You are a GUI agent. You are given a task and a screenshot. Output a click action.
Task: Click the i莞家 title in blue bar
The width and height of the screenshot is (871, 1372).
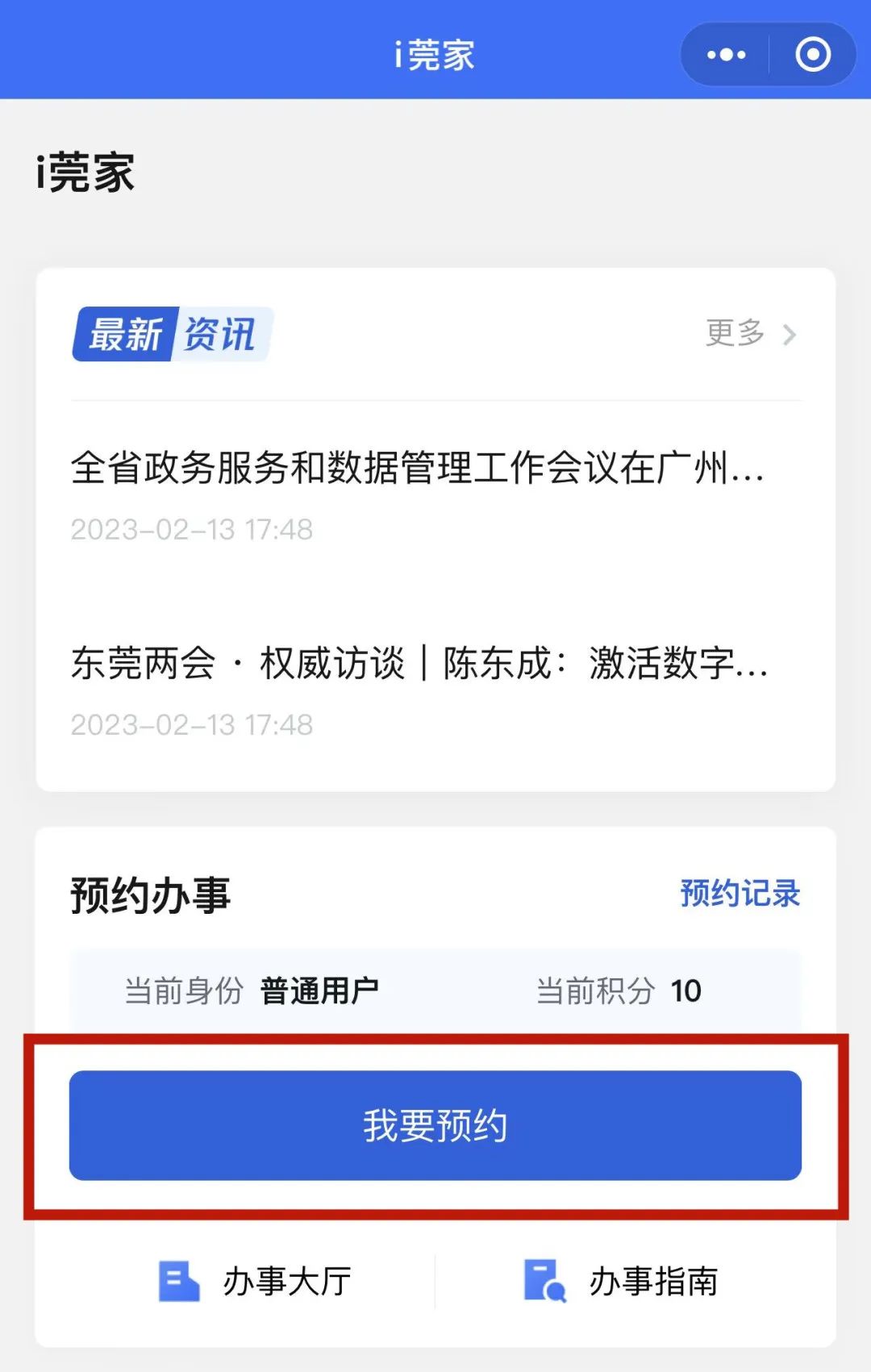point(434,53)
